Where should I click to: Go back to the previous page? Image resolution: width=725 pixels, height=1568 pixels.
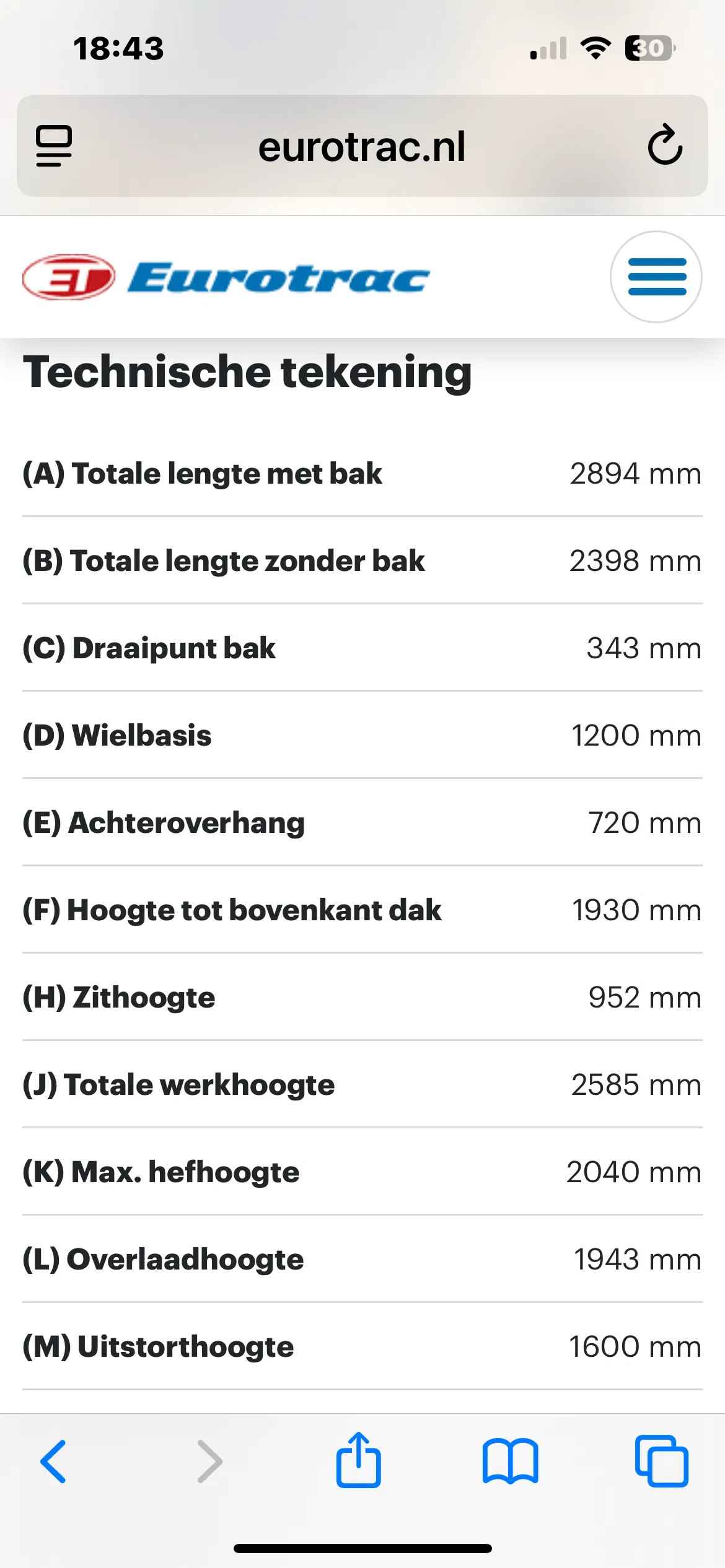[x=53, y=1461]
